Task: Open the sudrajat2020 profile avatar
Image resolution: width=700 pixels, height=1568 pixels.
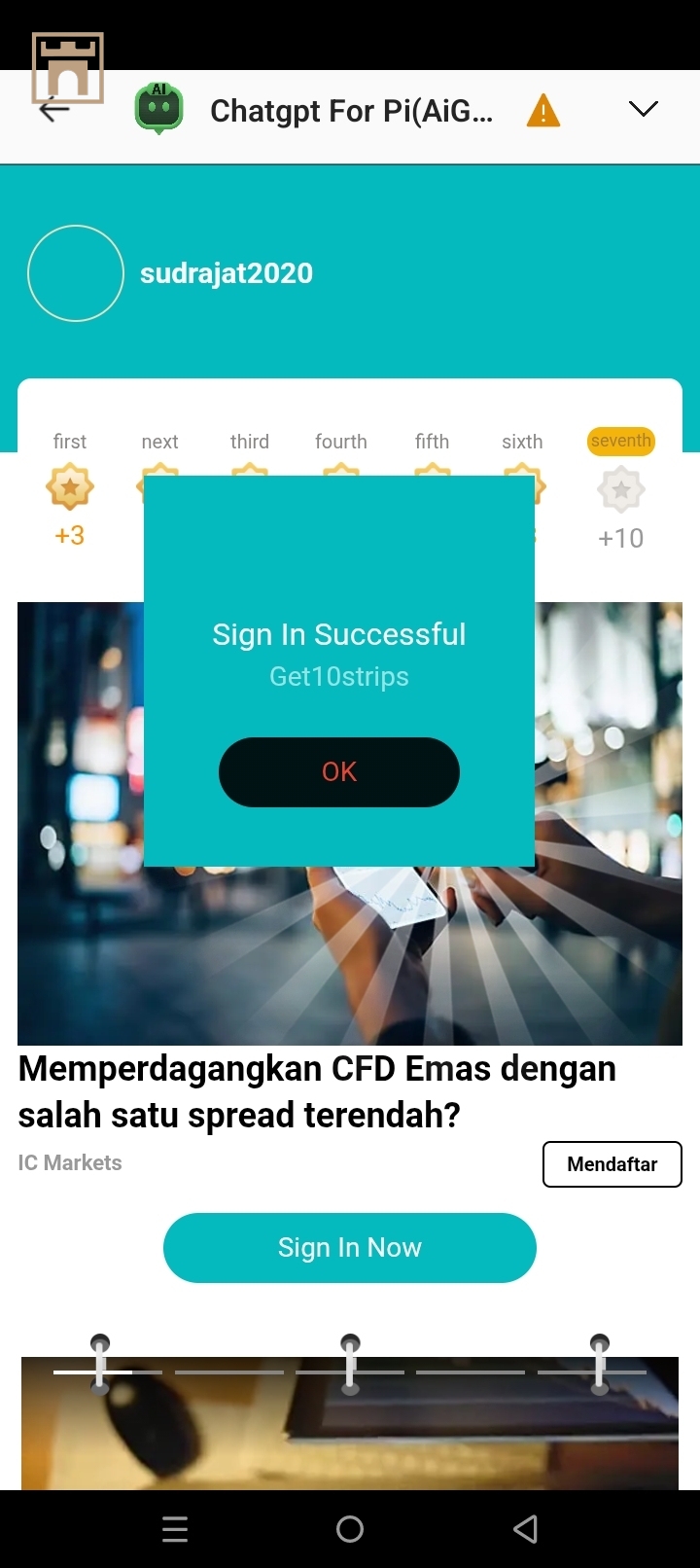Action: [76, 273]
